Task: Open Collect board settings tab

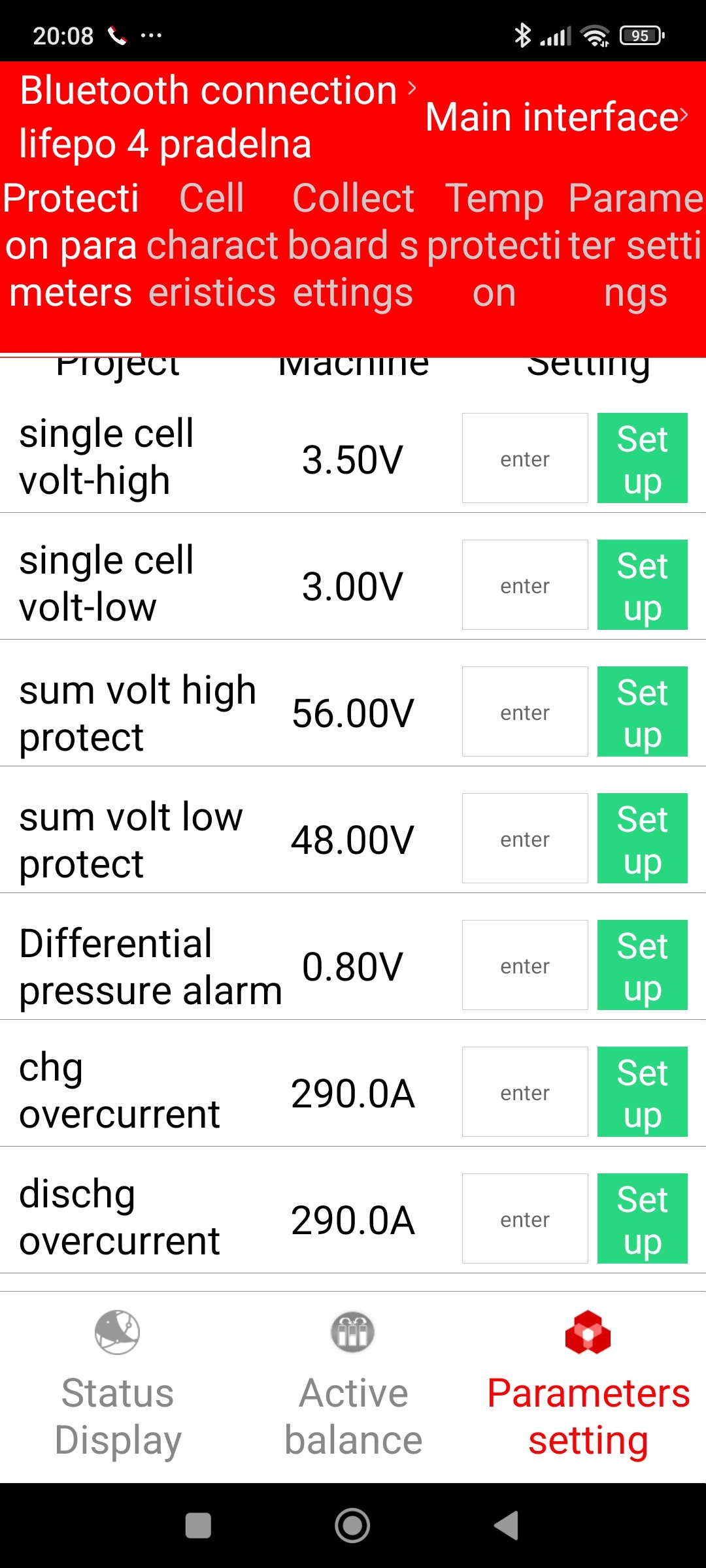Action: (x=353, y=245)
